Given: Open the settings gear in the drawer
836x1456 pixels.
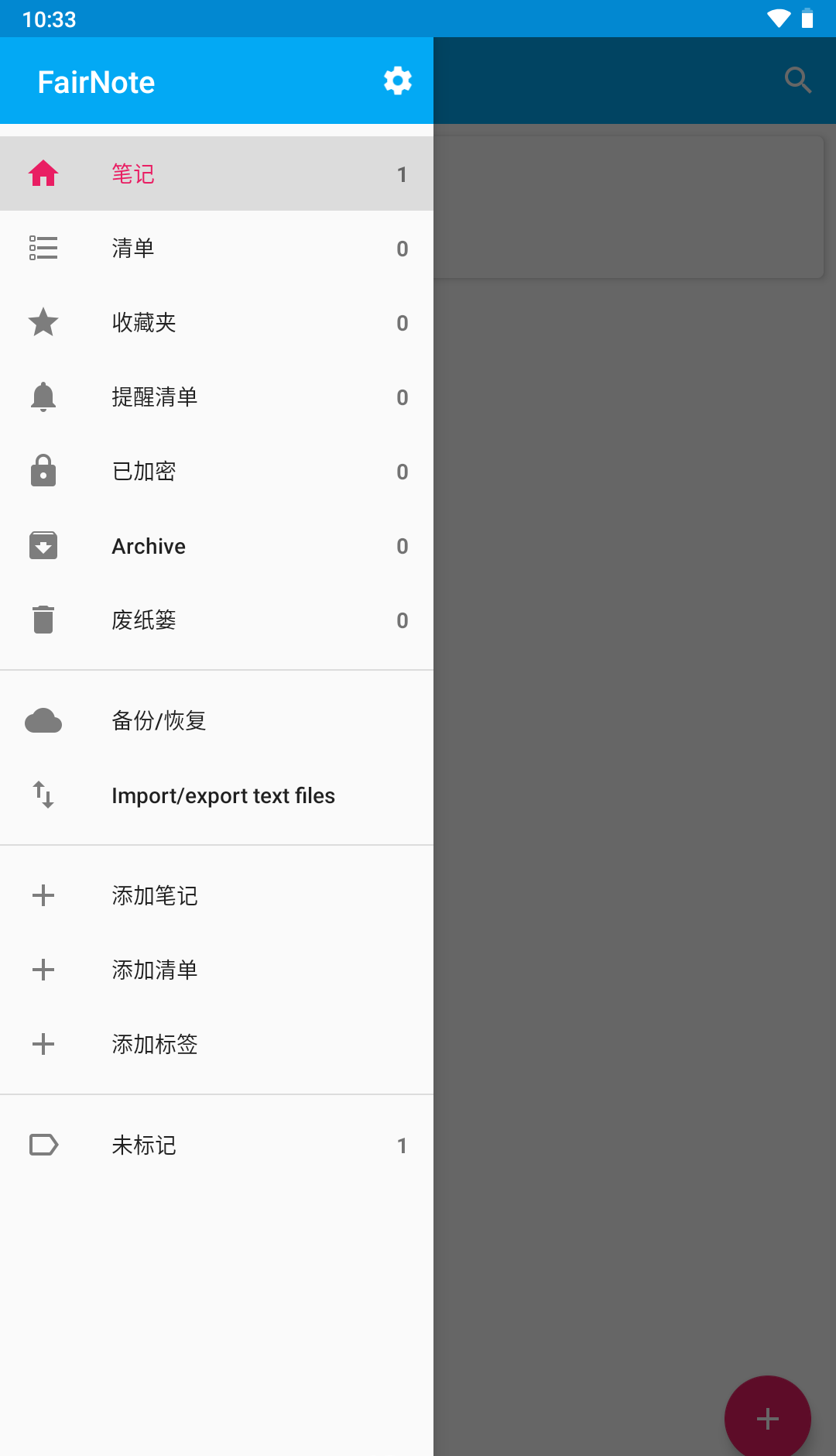Looking at the screenshot, I should click(x=397, y=81).
